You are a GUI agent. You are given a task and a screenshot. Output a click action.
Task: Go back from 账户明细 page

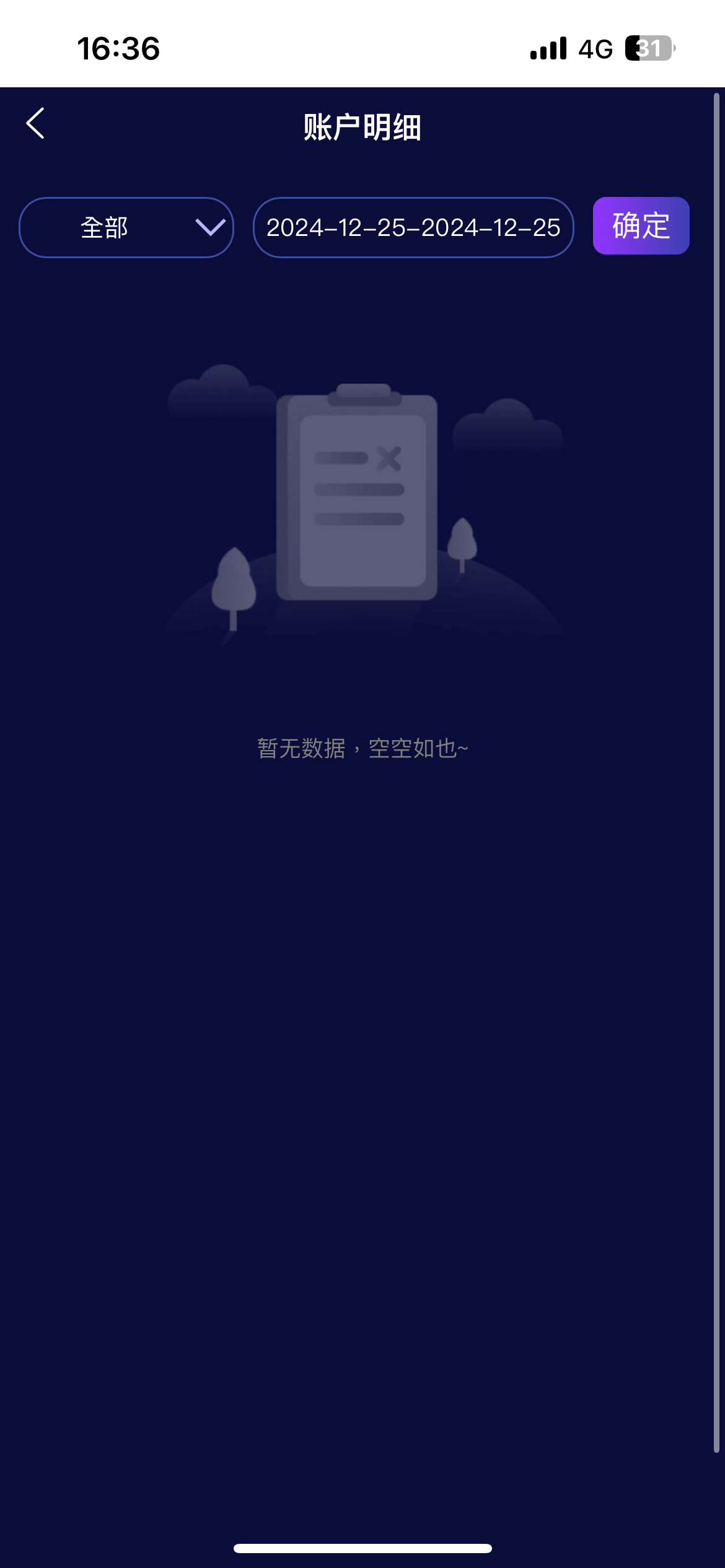point(35,123)
